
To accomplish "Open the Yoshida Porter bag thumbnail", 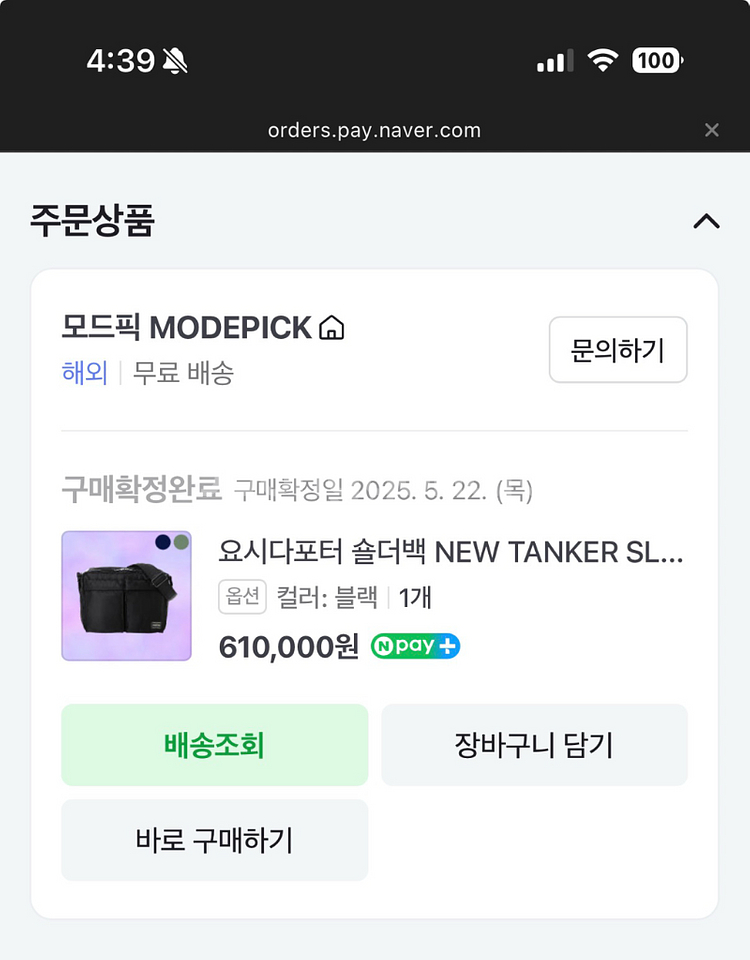I will pos(126,595).
